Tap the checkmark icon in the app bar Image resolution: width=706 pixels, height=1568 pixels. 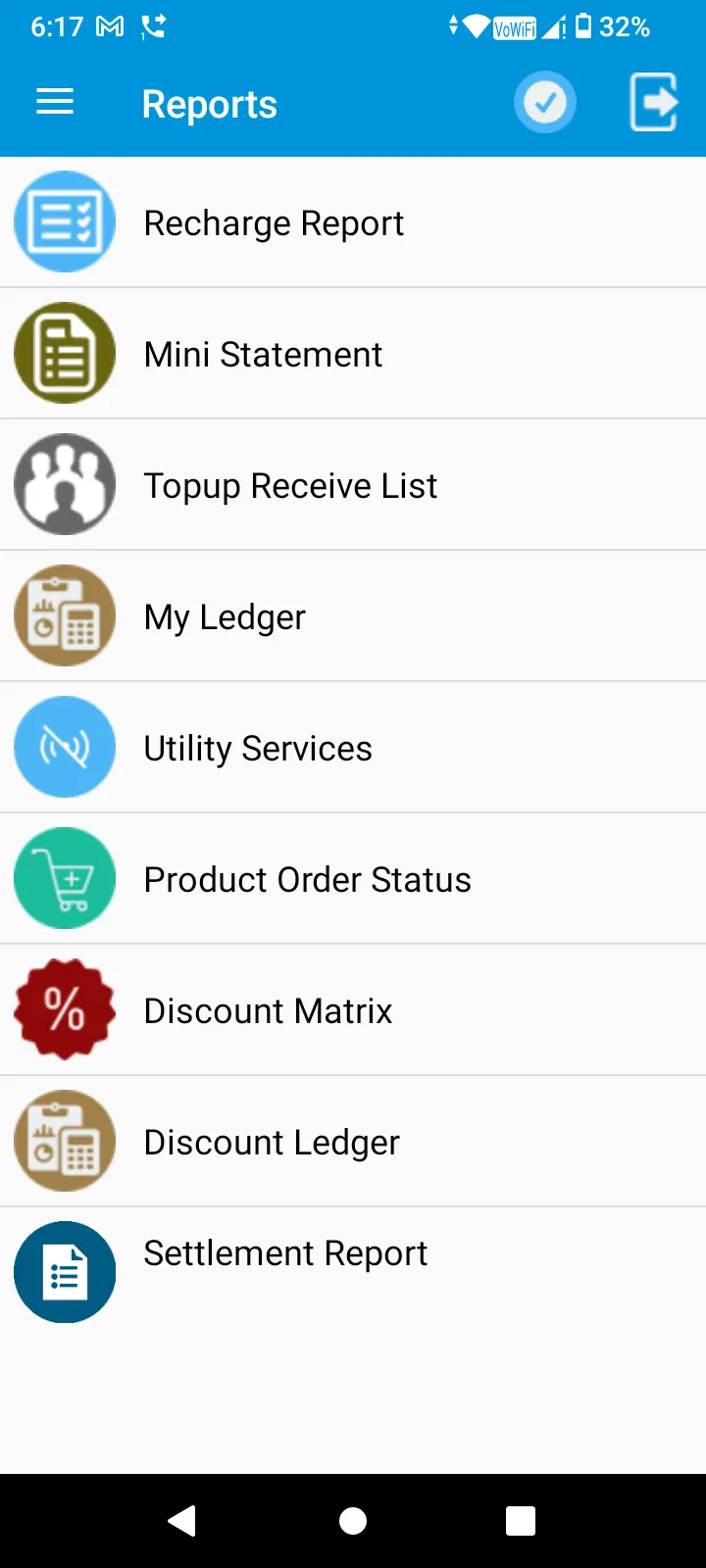pos(545,102)
